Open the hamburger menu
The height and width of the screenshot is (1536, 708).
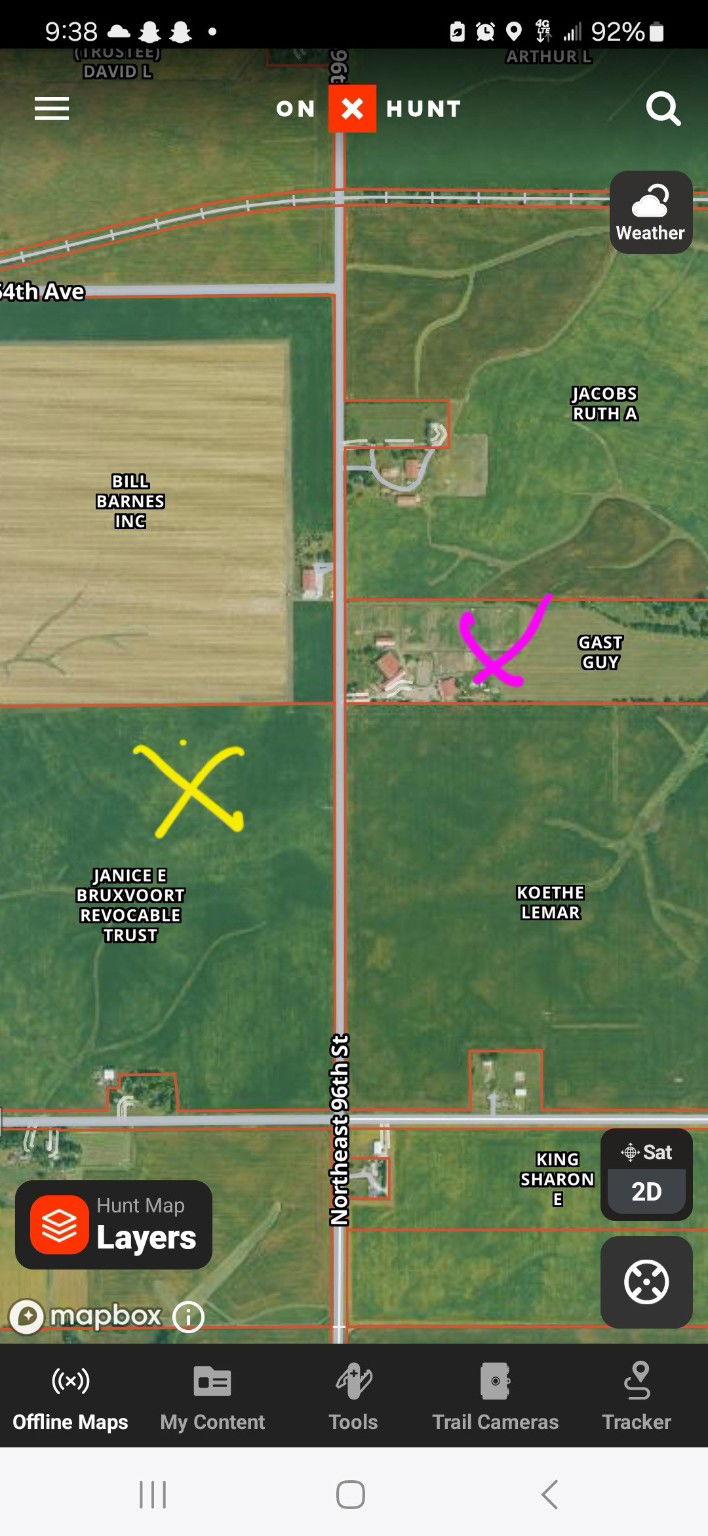coord(52,109)
